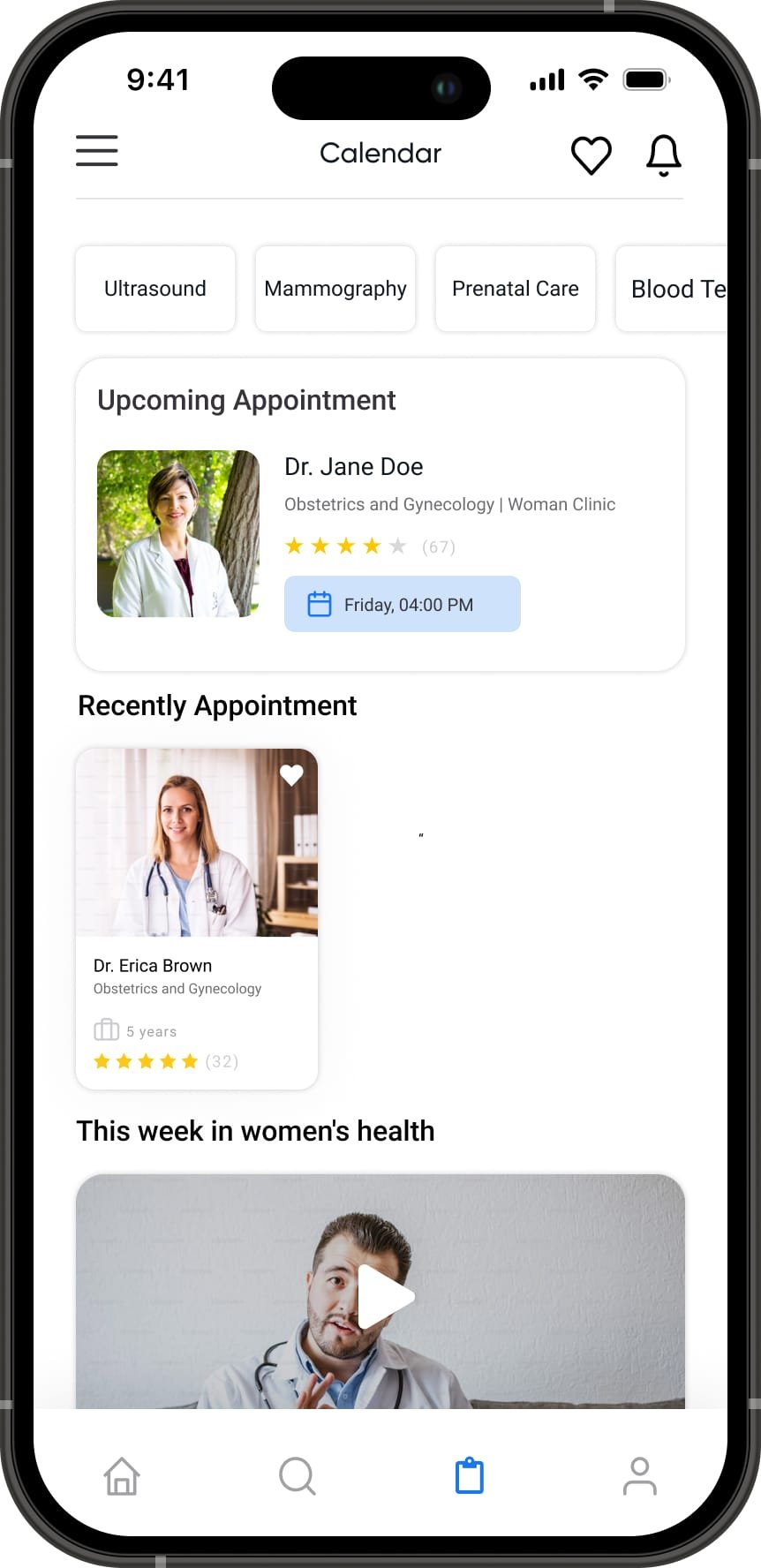Select the Mammography chip
The width and height of the screenshot is (761, 1568).
point(335,289)
